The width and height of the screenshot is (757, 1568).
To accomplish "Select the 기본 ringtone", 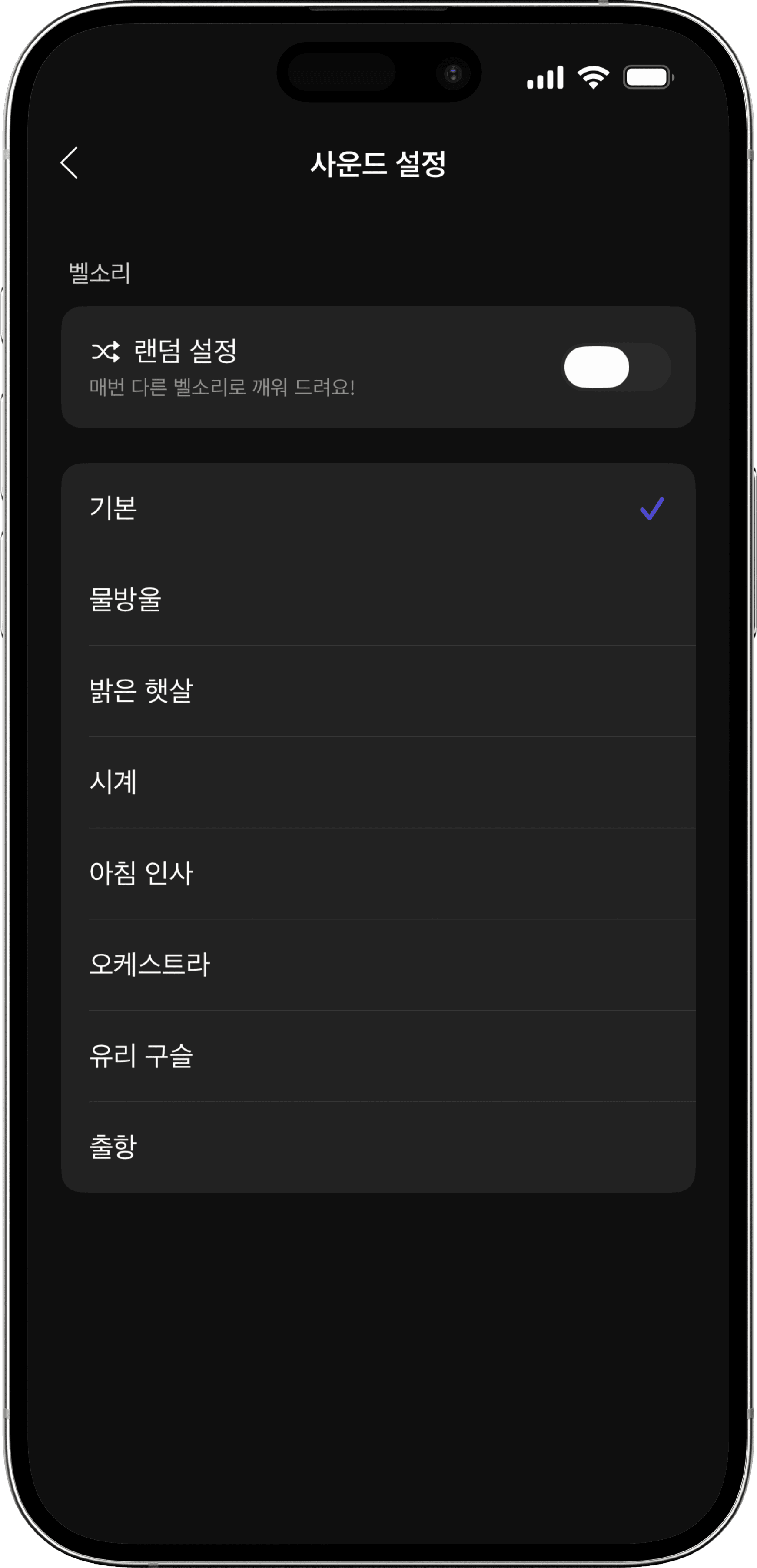I will click(378, 508).
